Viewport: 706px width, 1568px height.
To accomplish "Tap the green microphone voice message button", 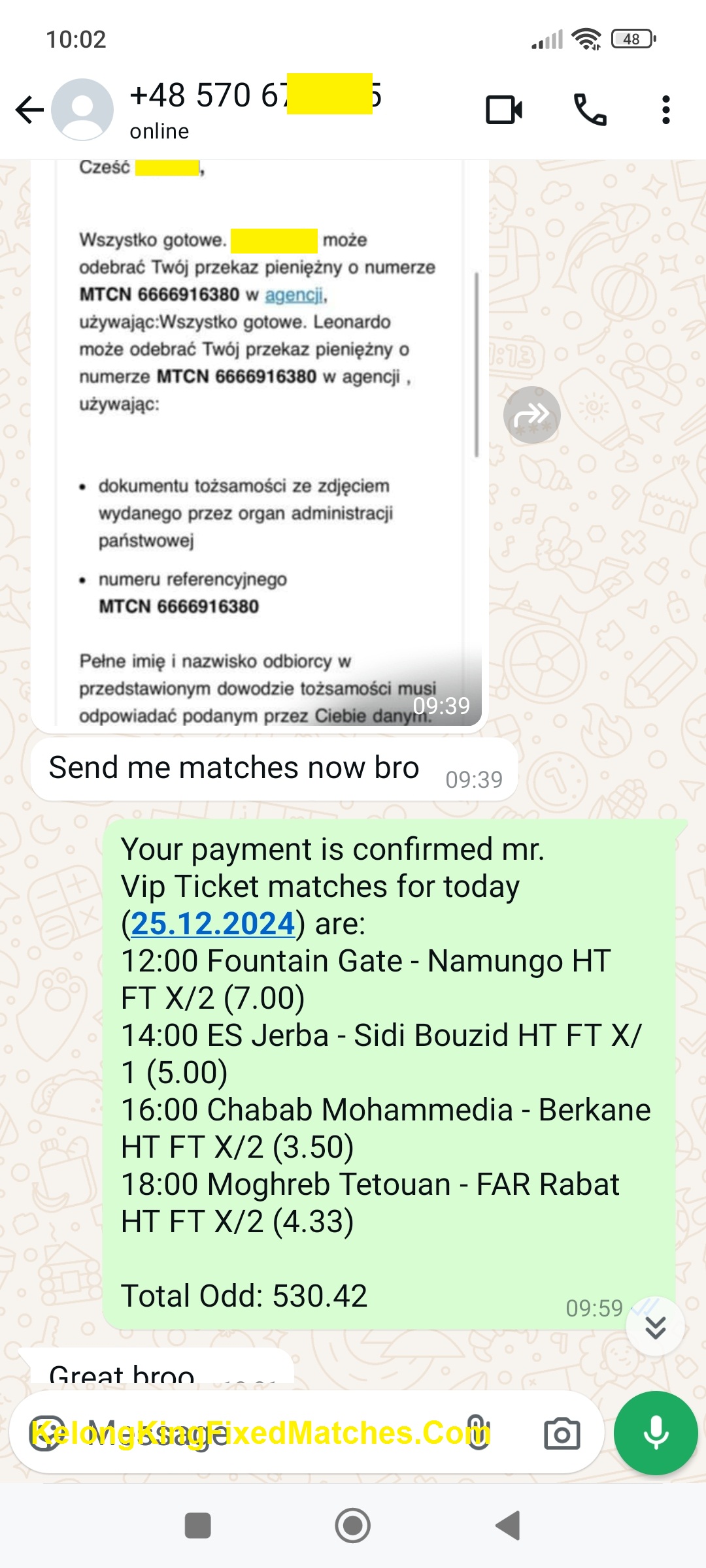I will [656, 1433].
